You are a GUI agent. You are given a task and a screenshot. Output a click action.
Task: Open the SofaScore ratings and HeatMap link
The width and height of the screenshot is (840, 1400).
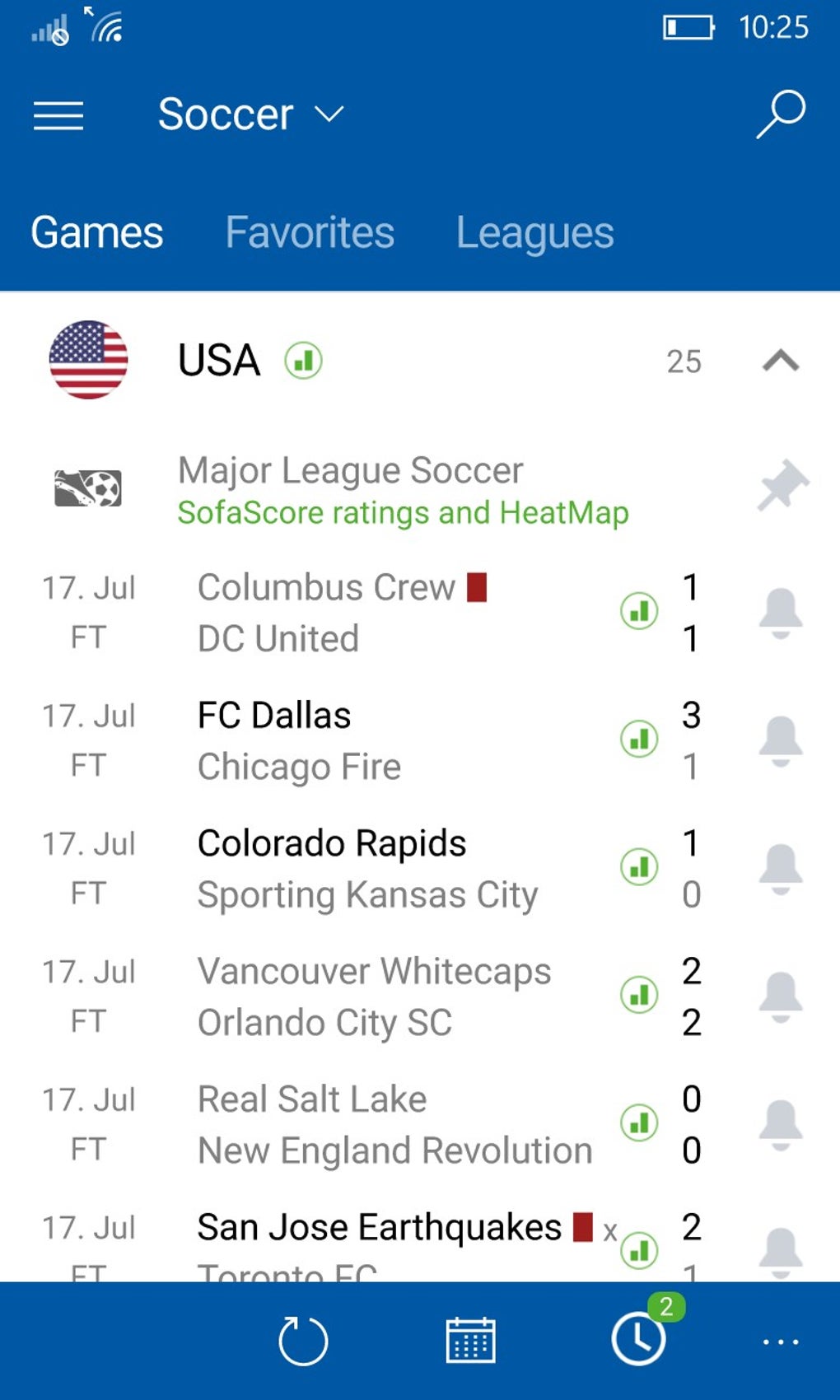pyautogui.click(x=403, y=511)
